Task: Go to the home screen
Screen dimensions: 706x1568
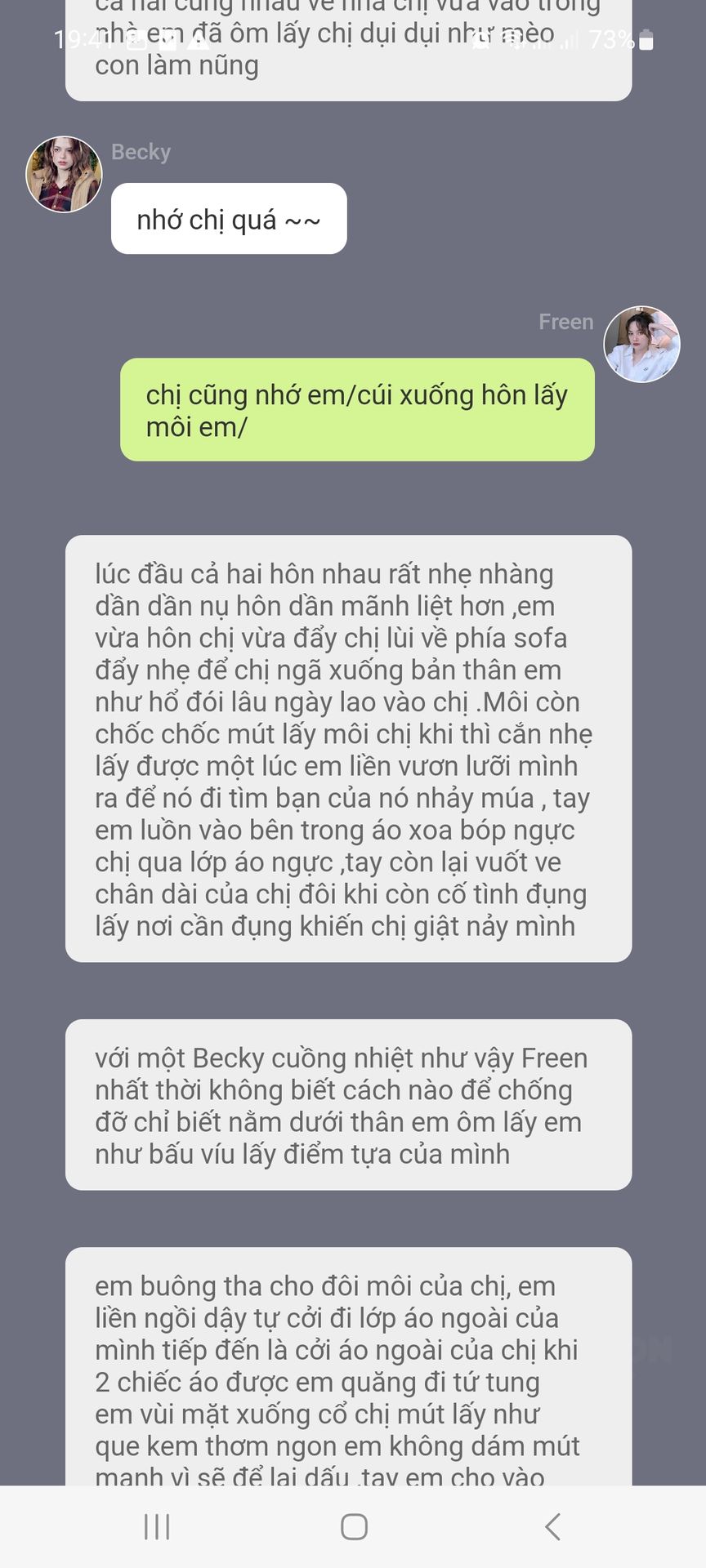Action: point(354,1526)
